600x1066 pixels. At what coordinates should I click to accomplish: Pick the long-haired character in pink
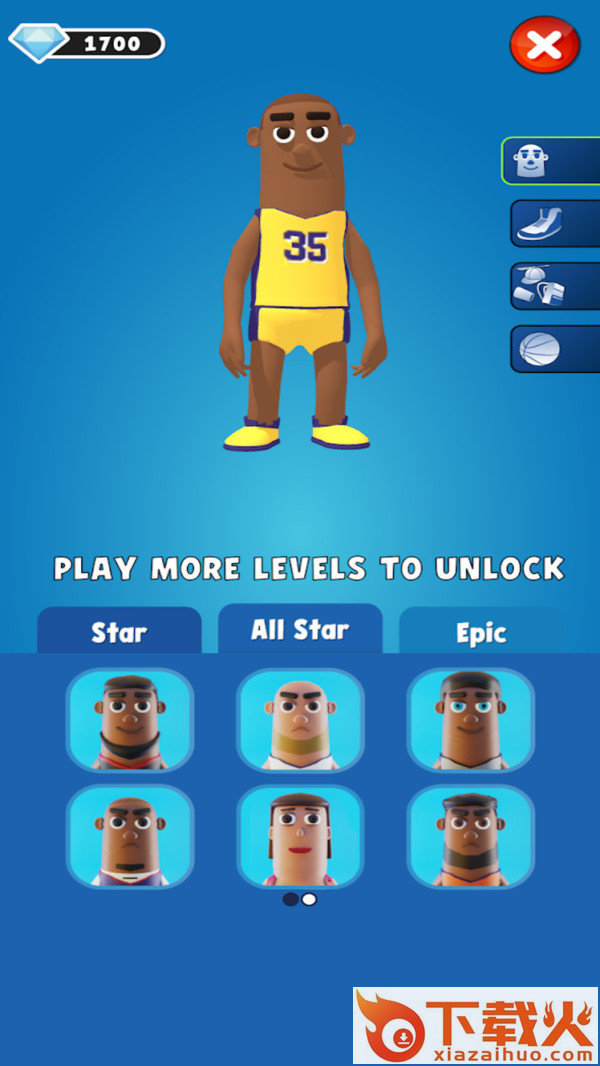300,836
